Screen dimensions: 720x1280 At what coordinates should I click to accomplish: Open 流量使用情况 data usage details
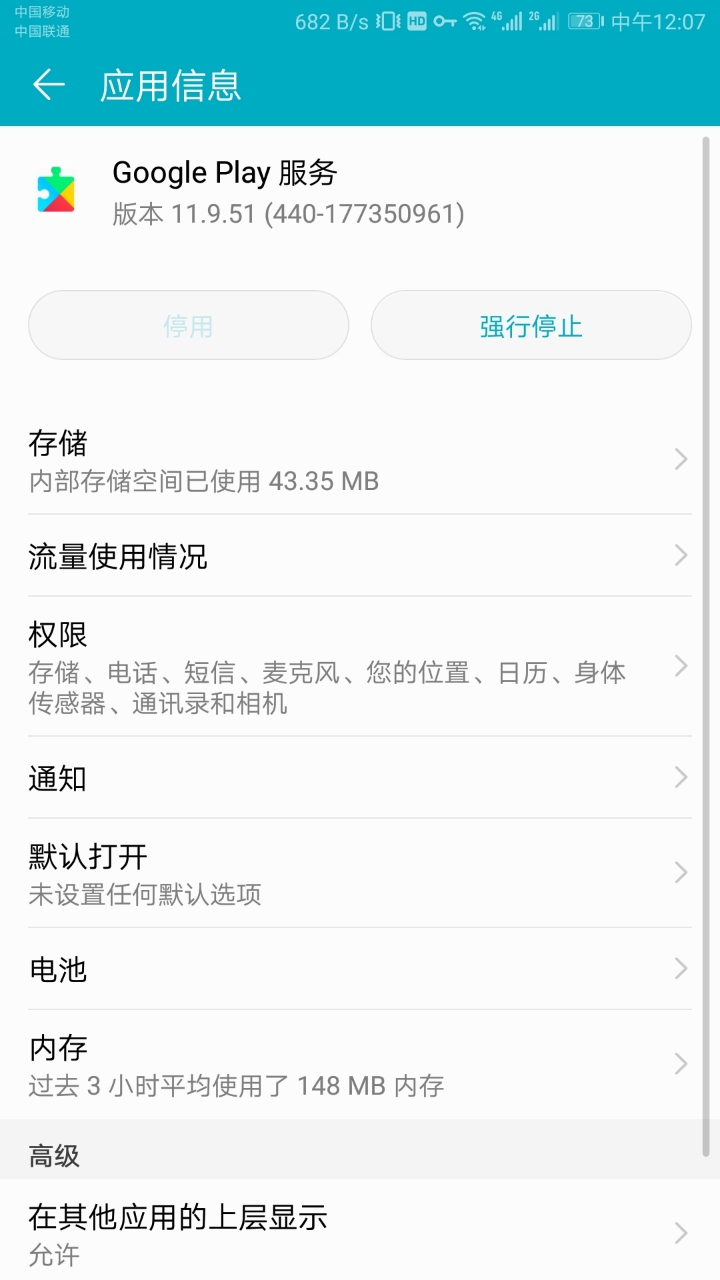pos(360,556)
